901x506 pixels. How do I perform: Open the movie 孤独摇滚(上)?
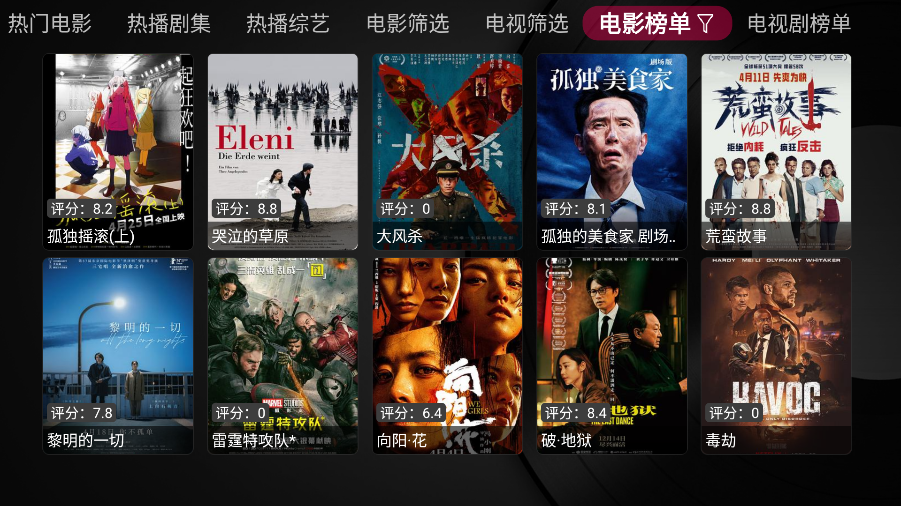pyautogui.click(x=118, y=151)
